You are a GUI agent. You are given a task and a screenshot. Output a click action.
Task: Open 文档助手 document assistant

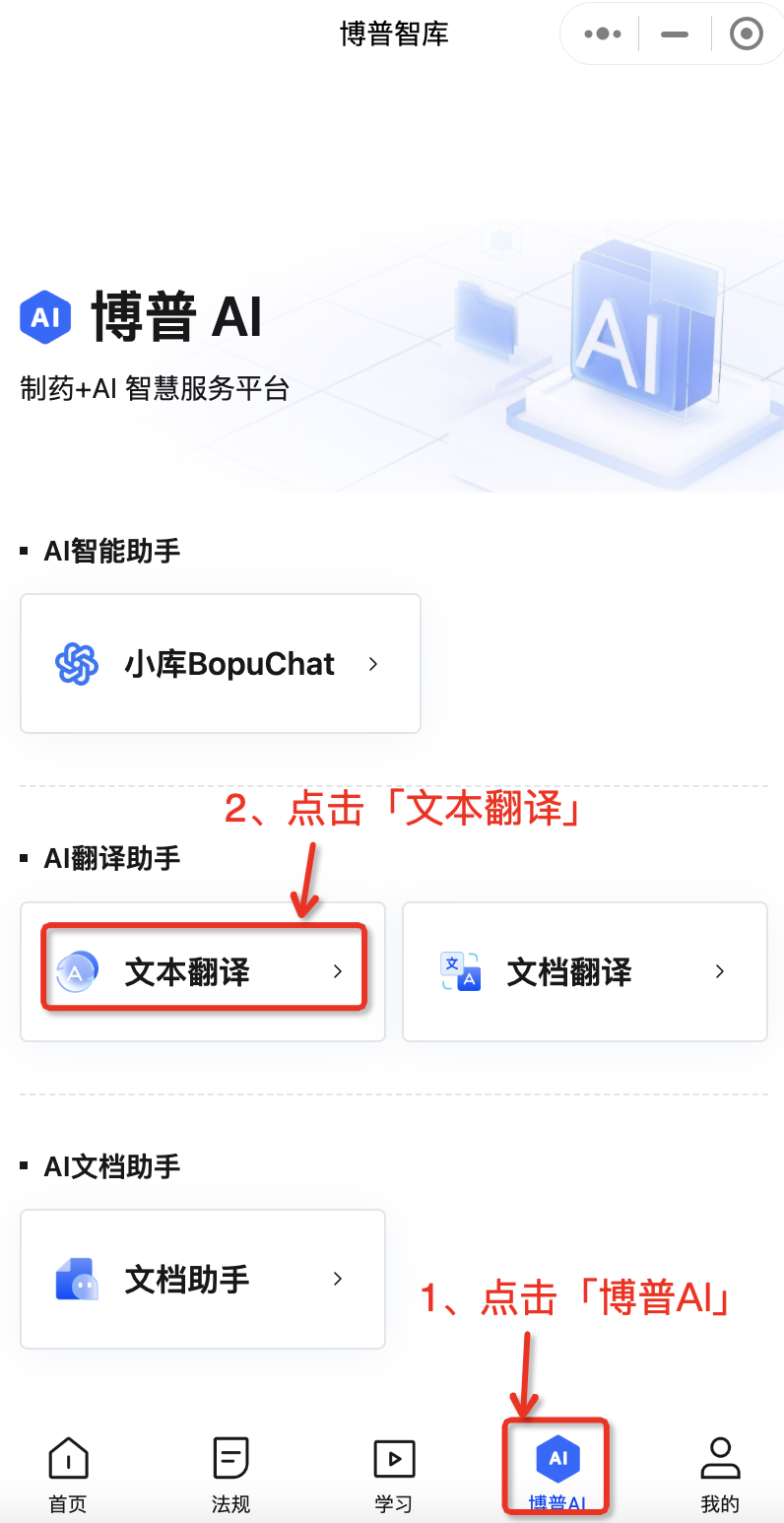(203, 1280)
